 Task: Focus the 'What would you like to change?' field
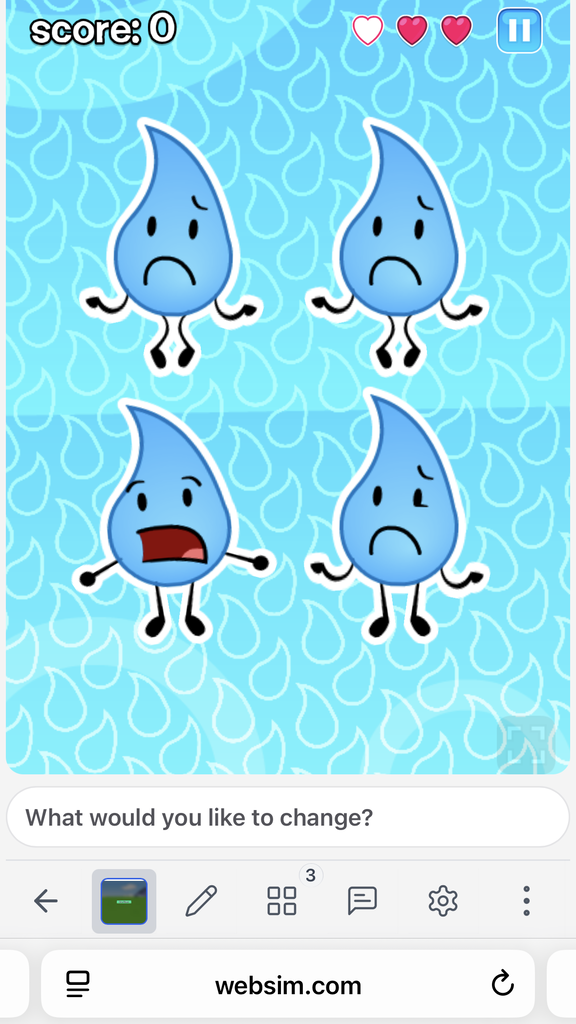tap(288, 817)
